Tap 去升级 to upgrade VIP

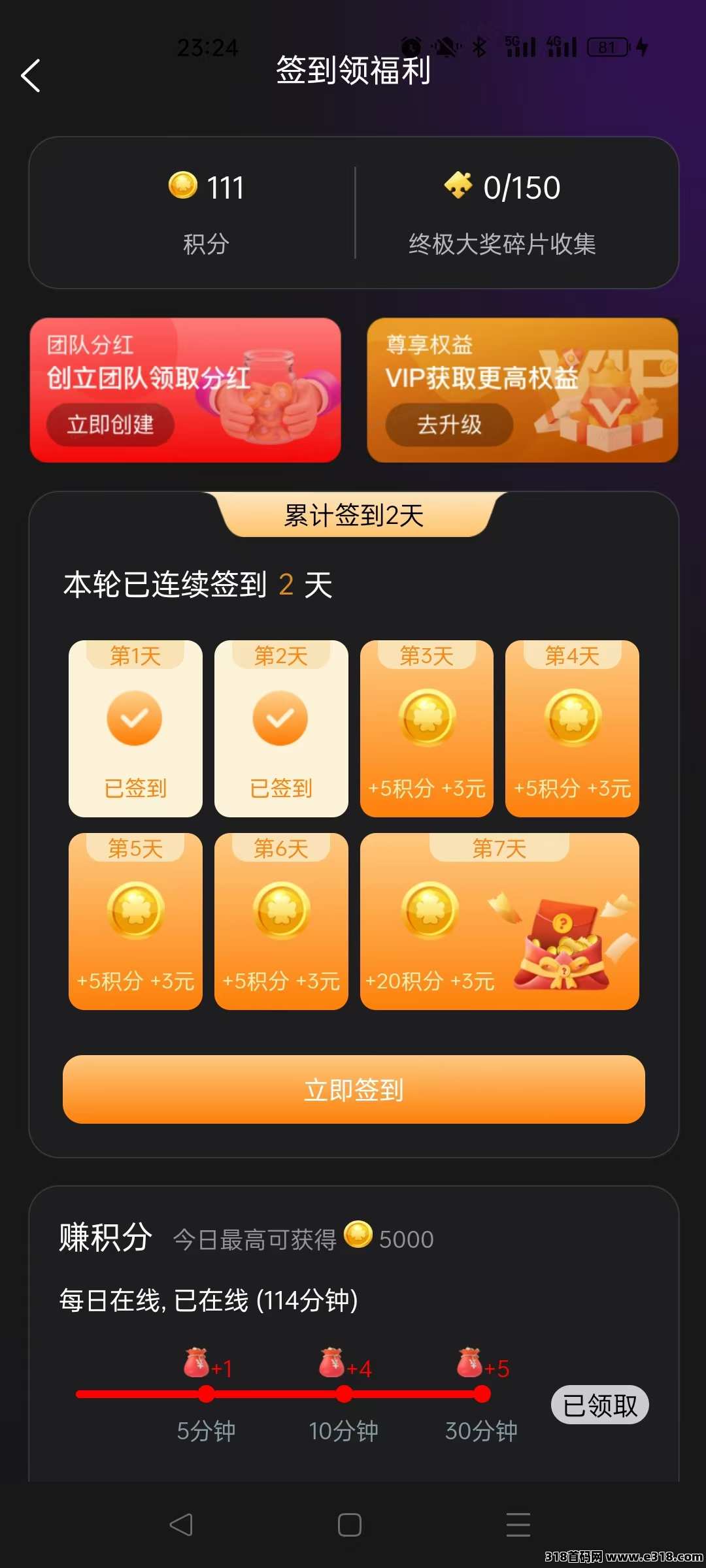tap(449, 425)
